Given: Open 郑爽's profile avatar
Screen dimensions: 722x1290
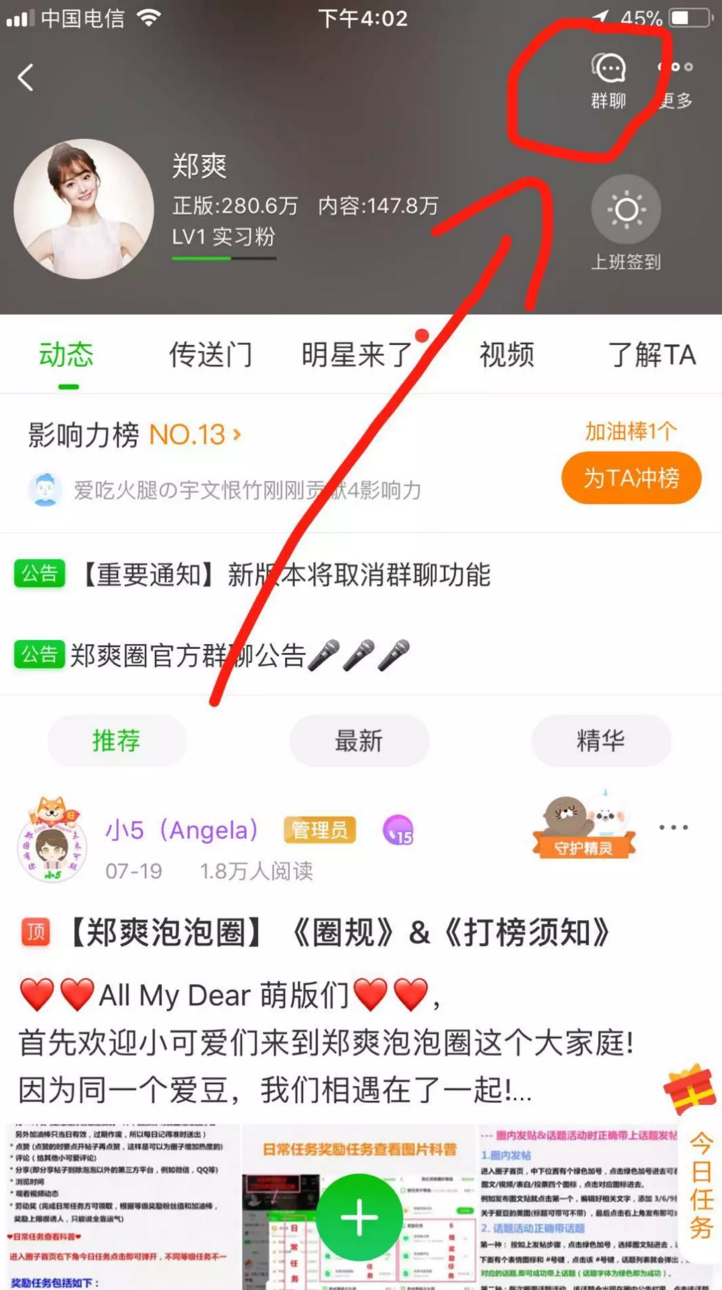Looking at the screenshot, I should (x=84, y=208).
